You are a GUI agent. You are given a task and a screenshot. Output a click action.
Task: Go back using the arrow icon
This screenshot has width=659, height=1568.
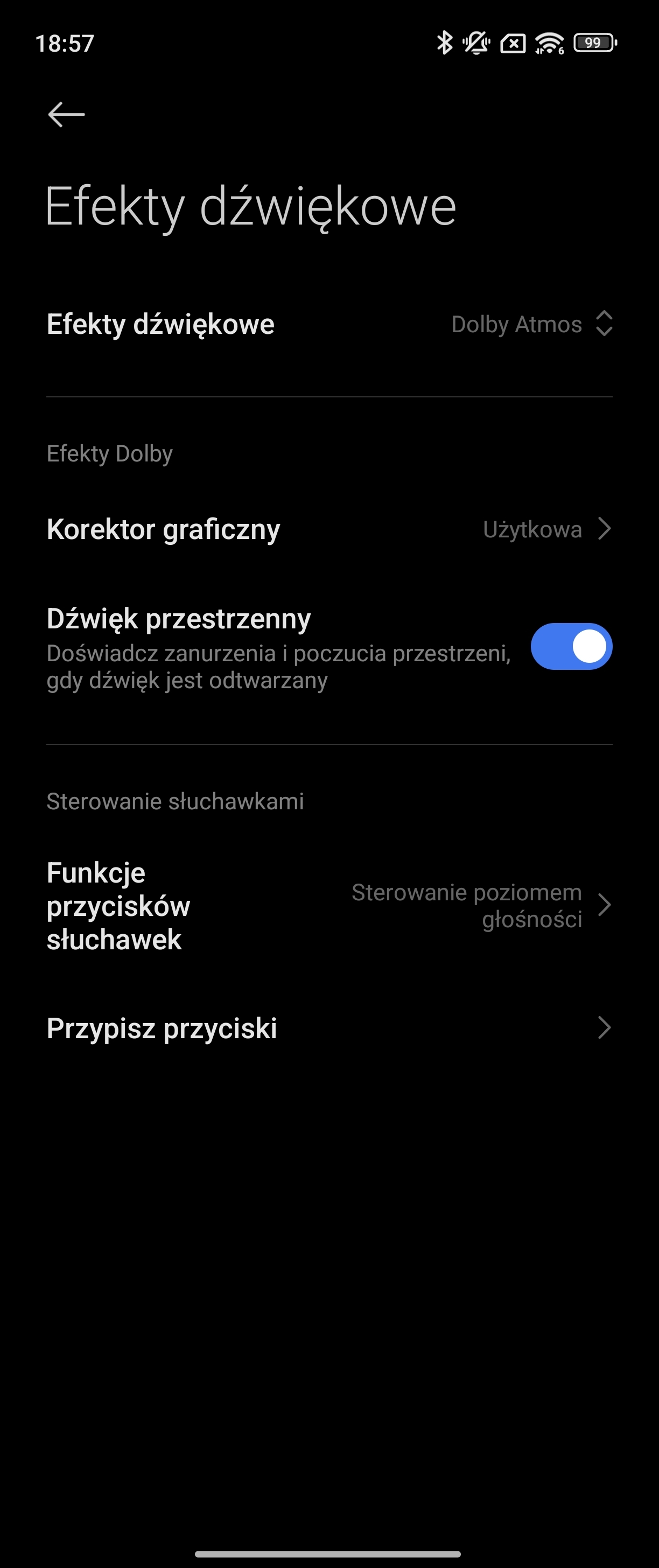pos(66,115)
